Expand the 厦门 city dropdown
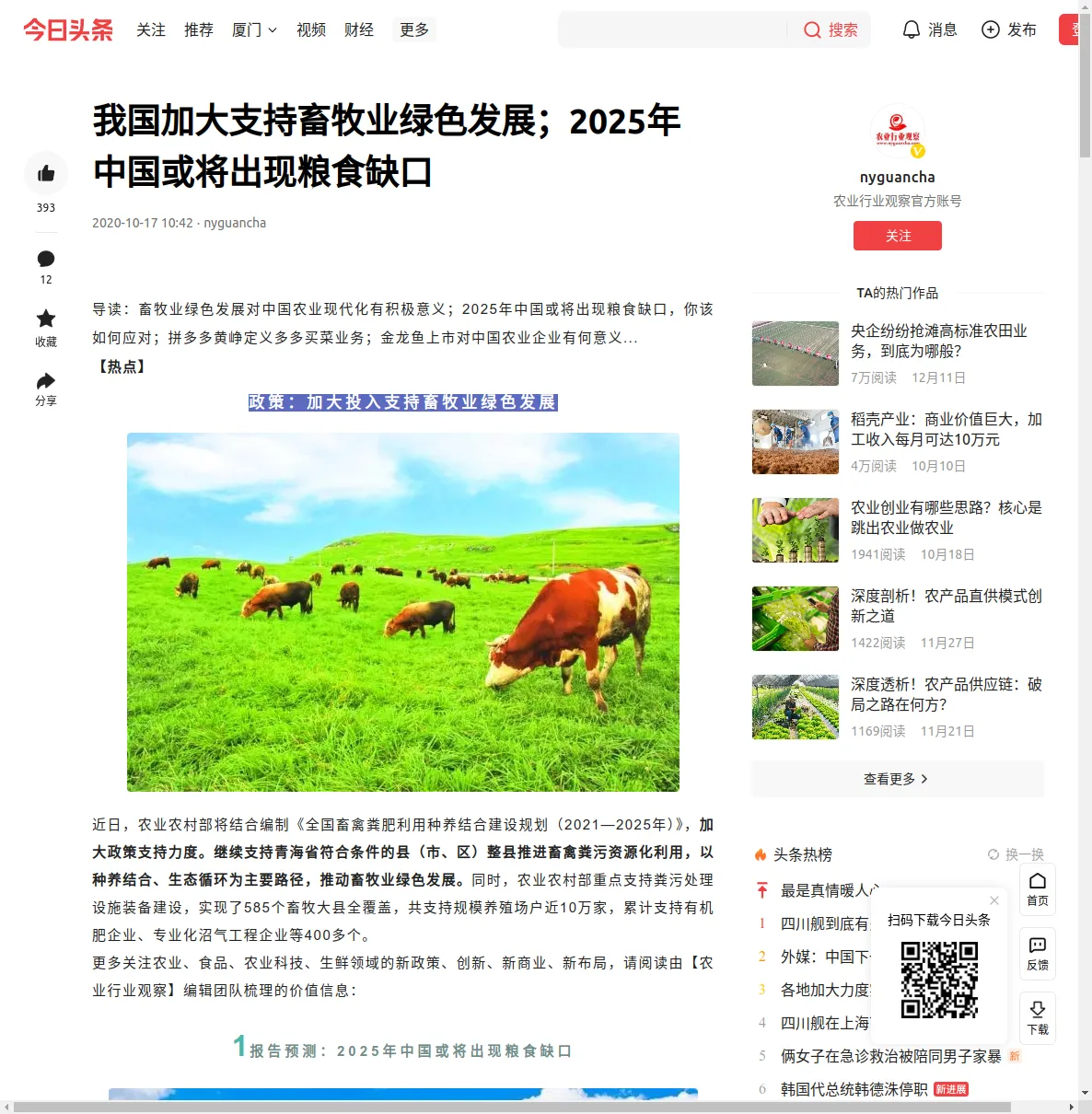The width and height of the screenshot is (1092, 1114). coord(254,30)
